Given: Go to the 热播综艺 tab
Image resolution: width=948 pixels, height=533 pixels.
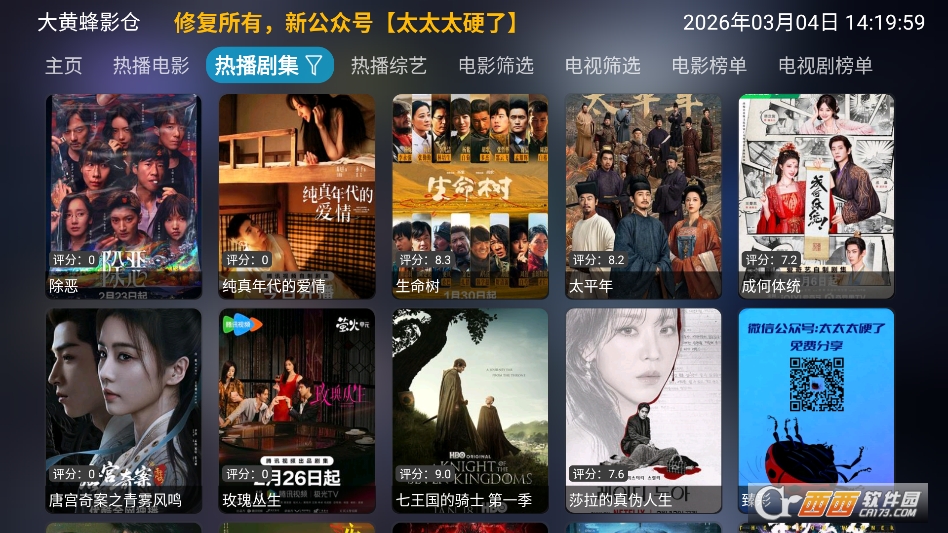Looking at the screenshot, I should [389, 66].
